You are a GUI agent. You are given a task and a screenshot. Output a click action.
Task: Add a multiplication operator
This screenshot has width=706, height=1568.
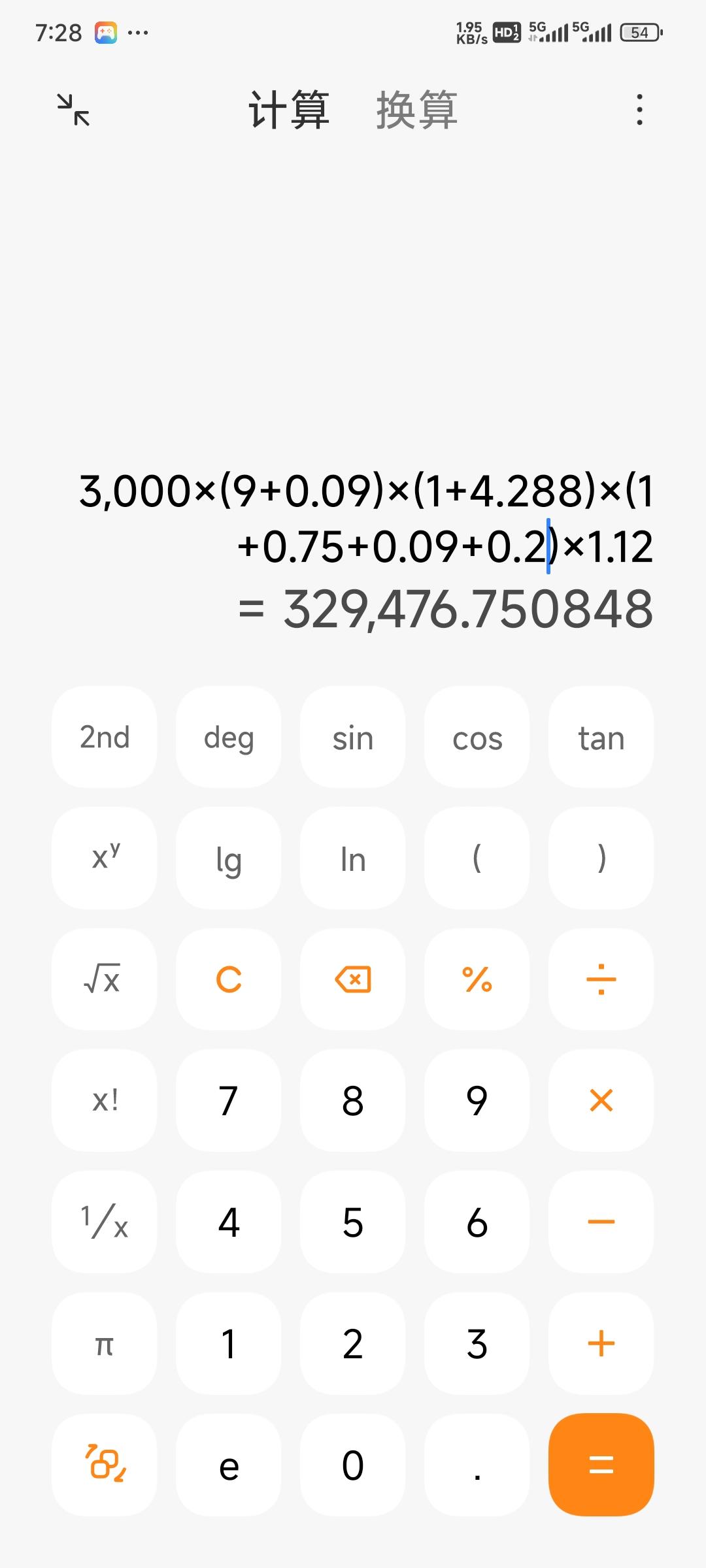coord(601,1101)
